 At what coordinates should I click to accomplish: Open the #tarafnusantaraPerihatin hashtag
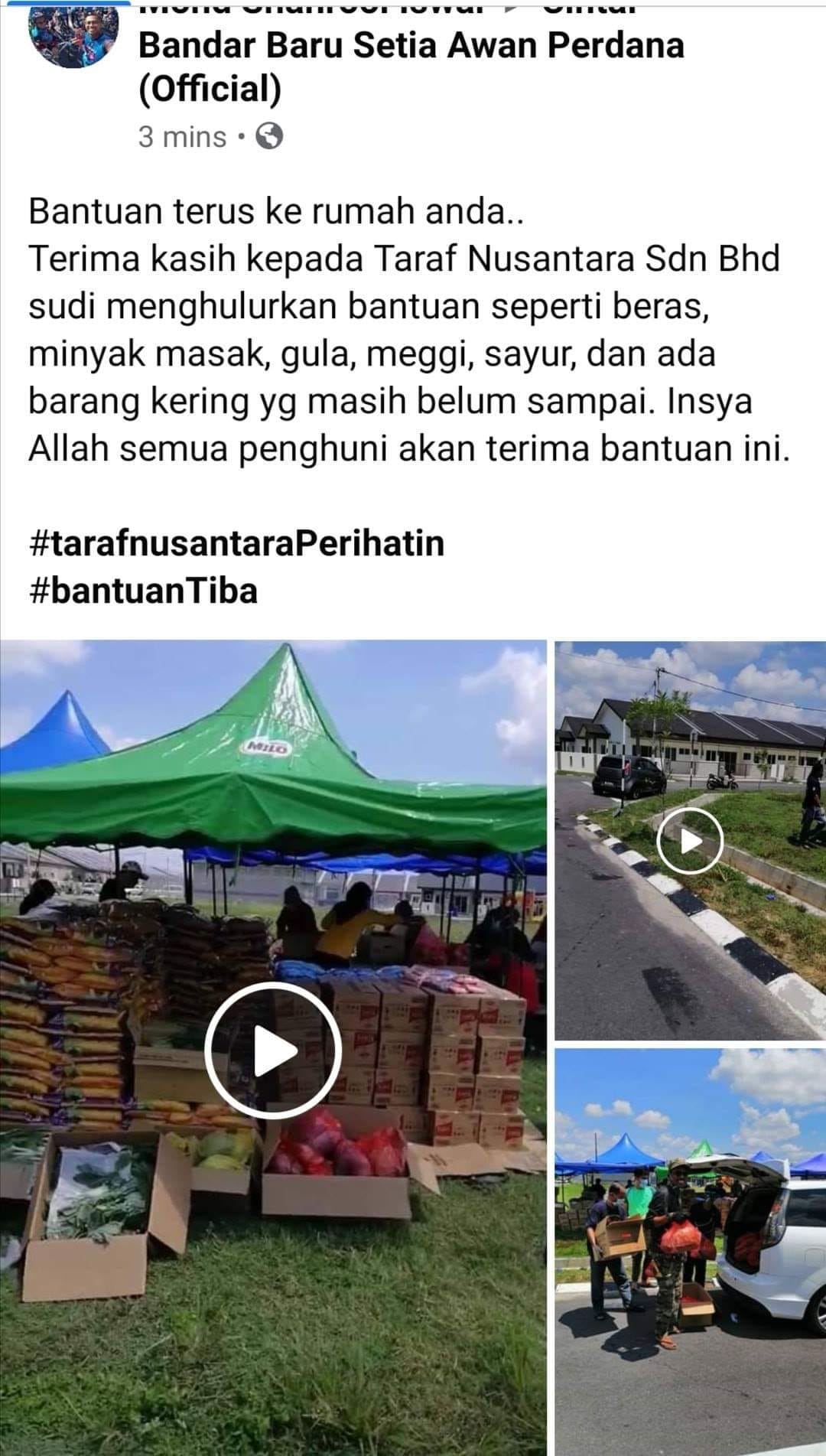236,543
